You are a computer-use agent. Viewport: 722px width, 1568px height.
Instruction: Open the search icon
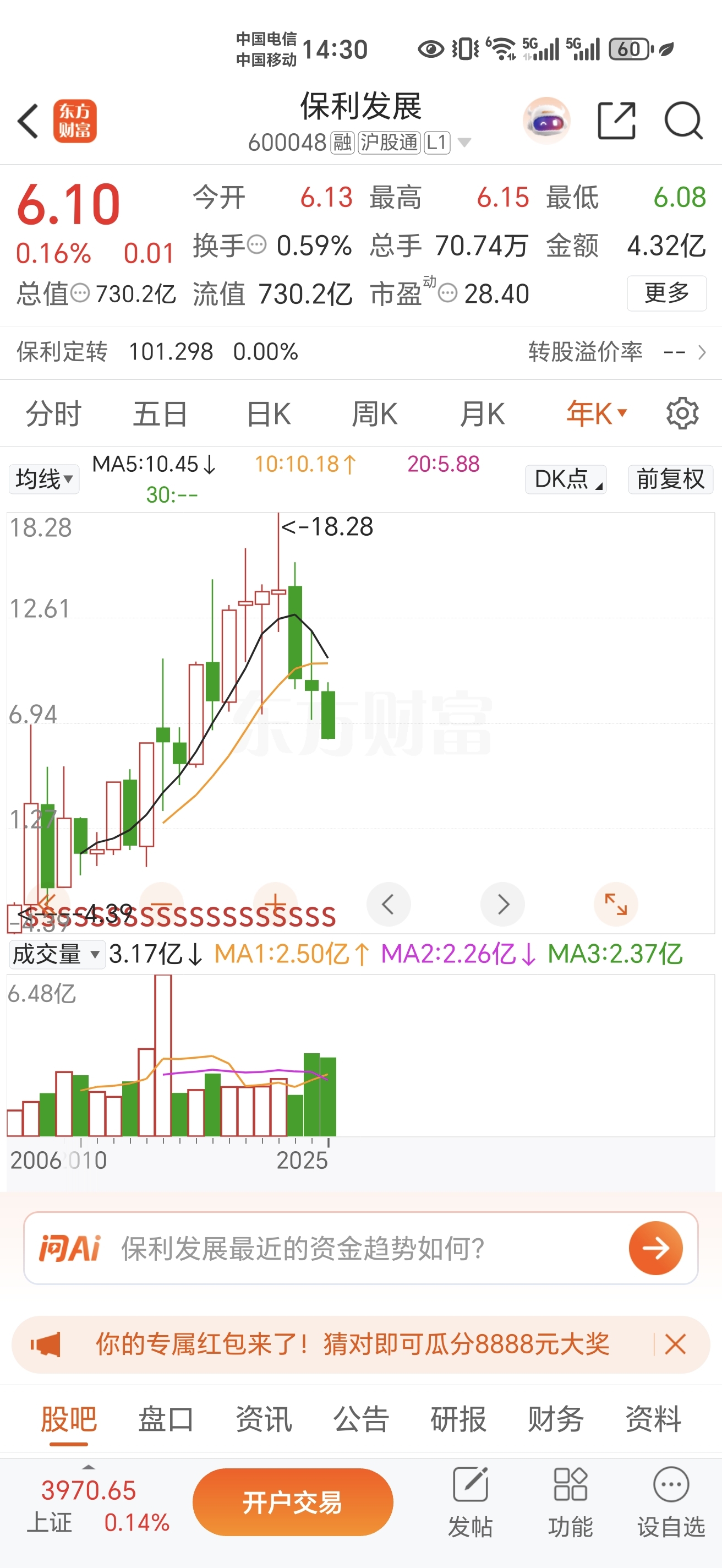tap(683, 121)
